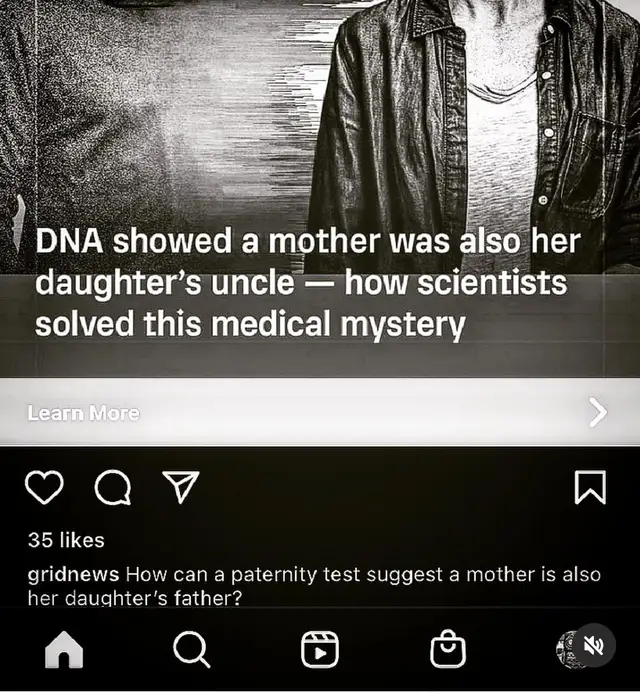Share the gridnews post via send icon
Viewport: 640px width, 692px height.
(179, 488)
